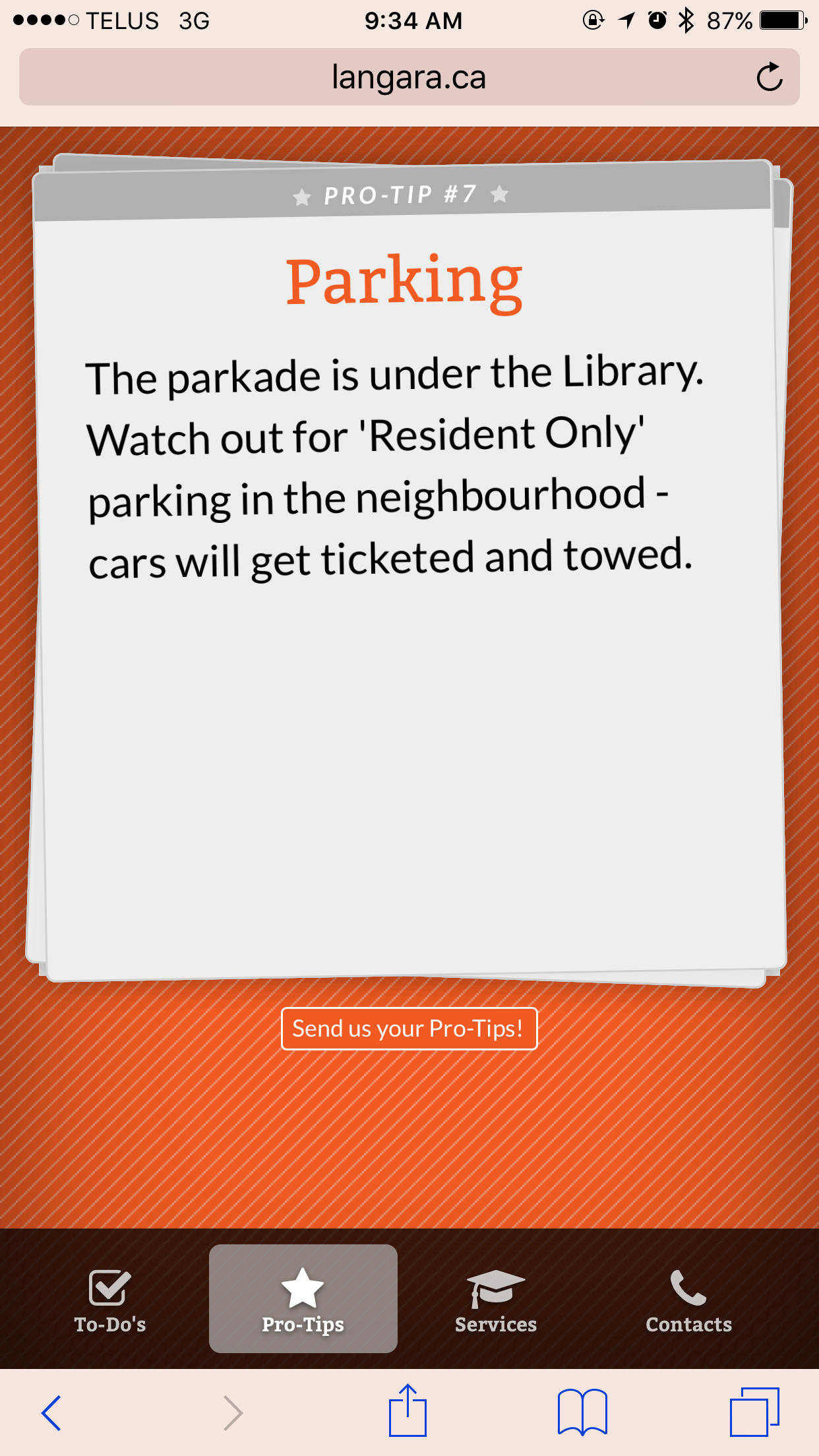Open Safari bookmarks
Screen dimensions: 819x1456
(582, 1412)
